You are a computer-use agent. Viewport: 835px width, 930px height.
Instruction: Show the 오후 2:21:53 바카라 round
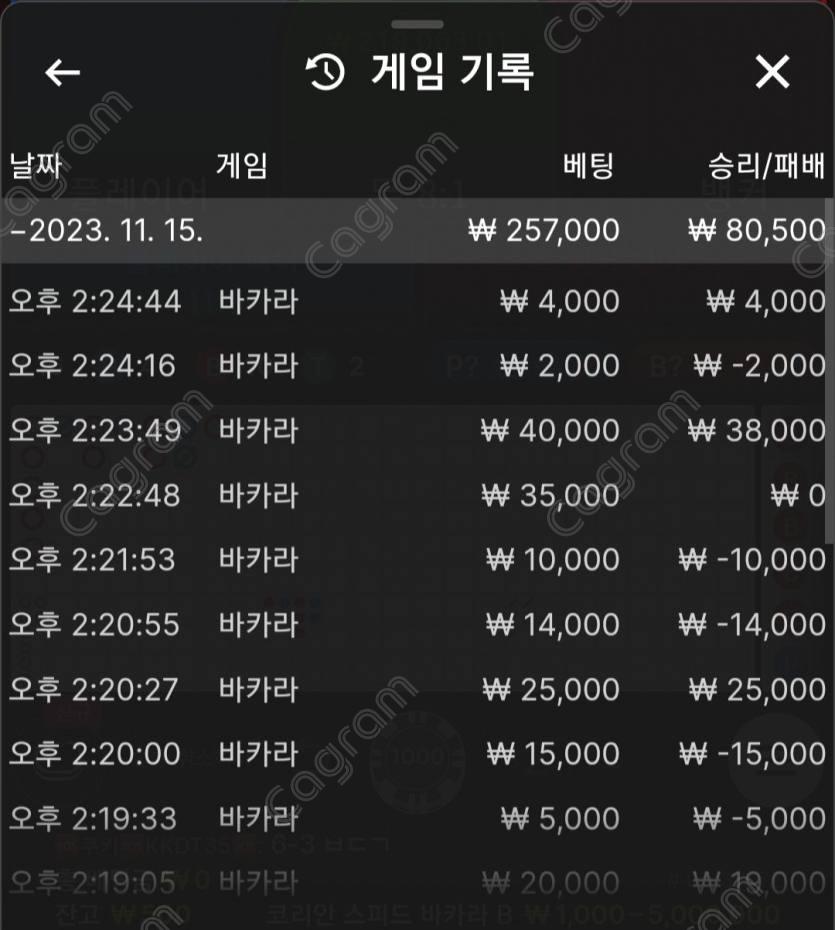click(x=417, y=560)
